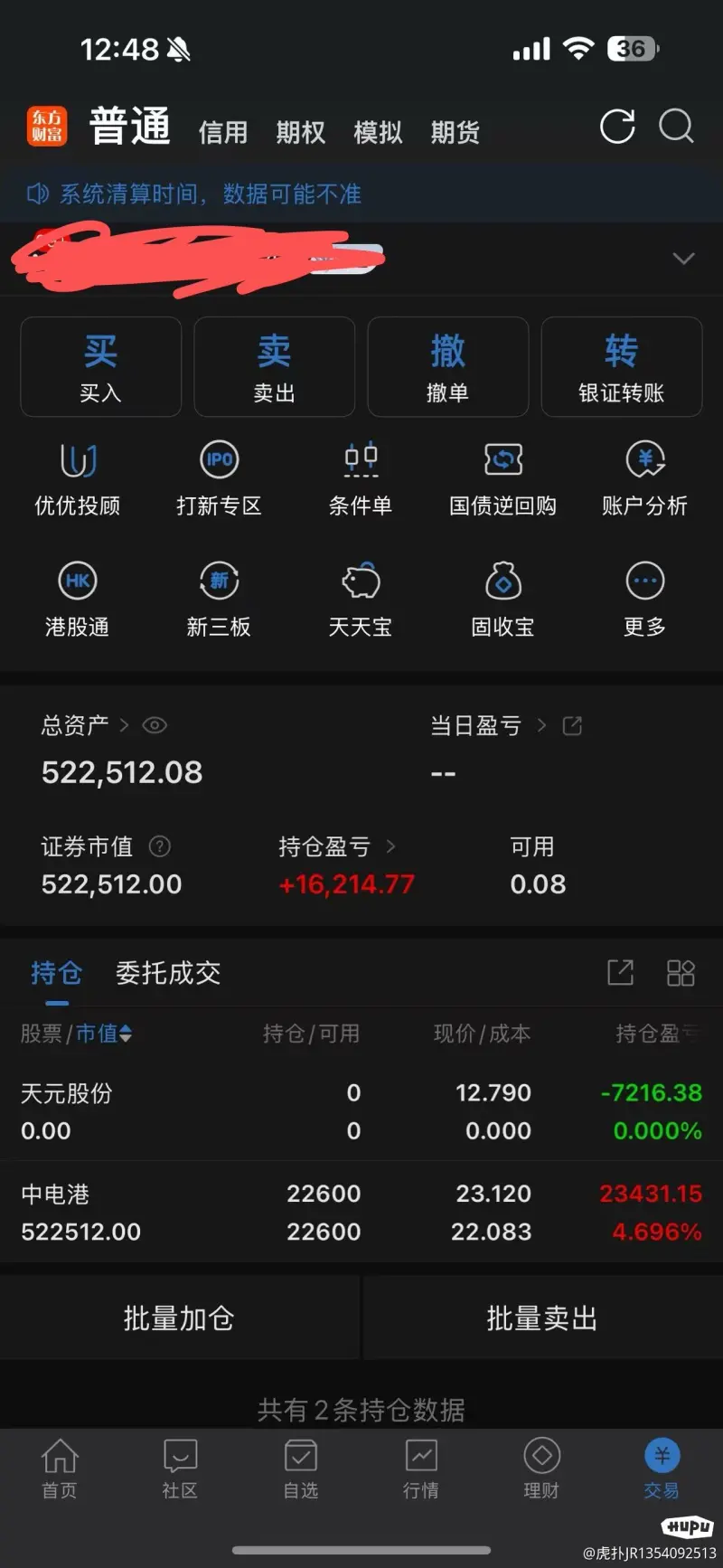
Task: Tap 更多 for more functions
Action: coord(645,600)
